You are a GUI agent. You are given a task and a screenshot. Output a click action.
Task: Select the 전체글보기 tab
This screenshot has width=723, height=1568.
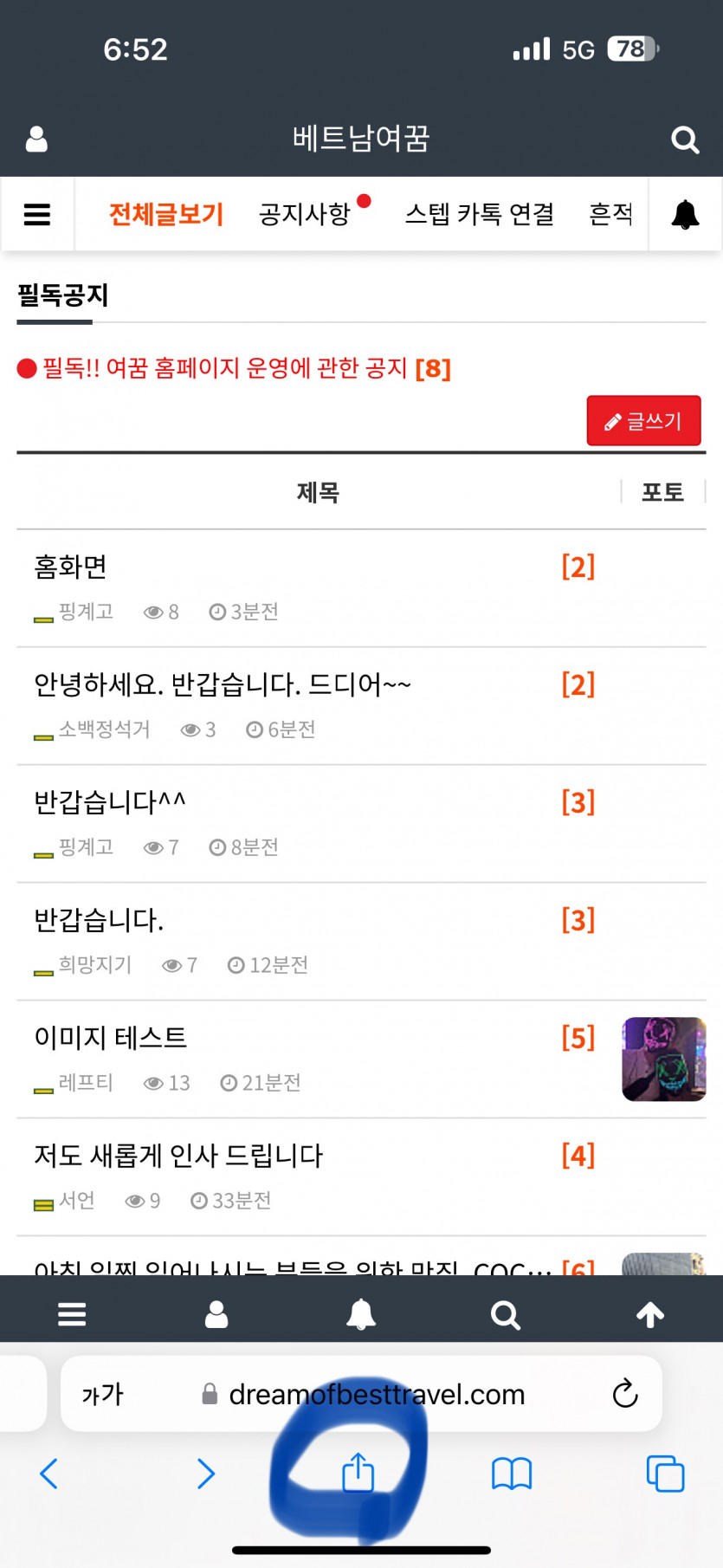tap(166, 214)
